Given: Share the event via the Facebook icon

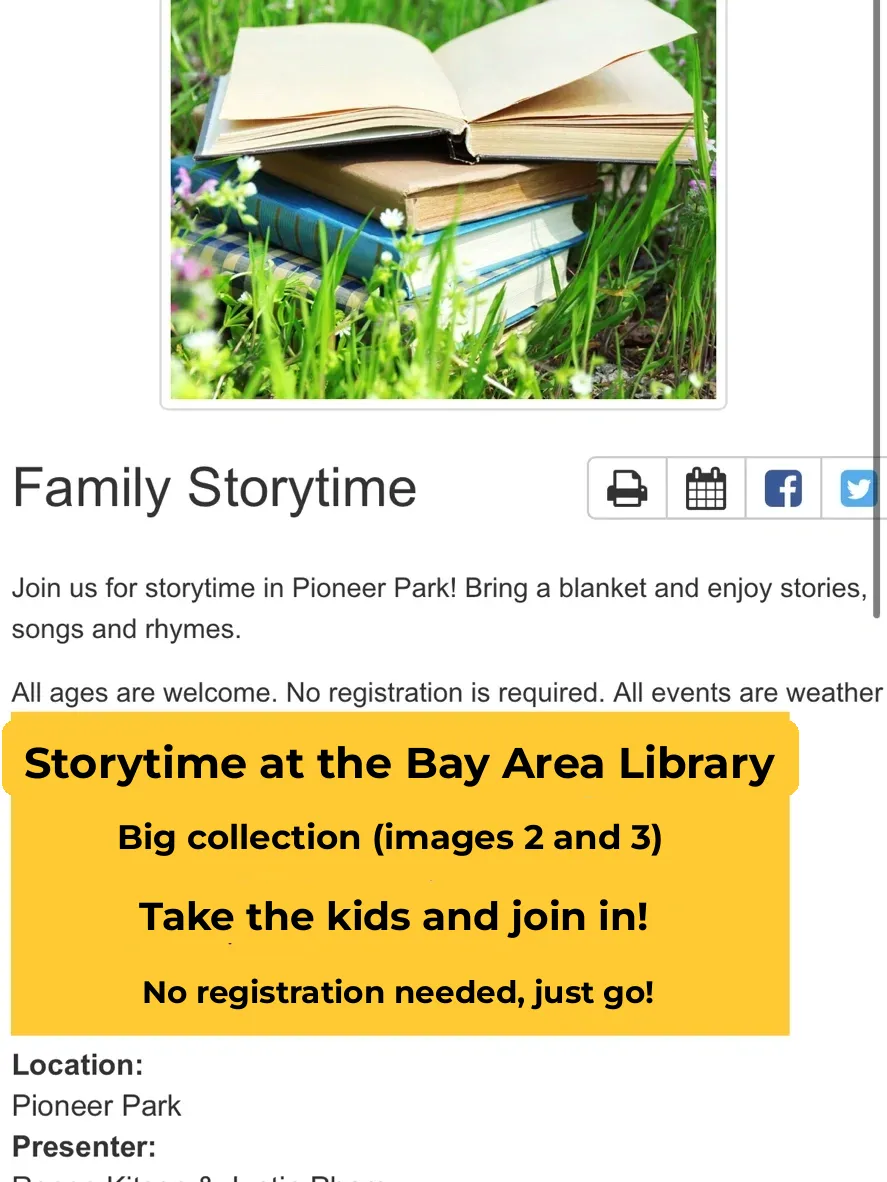Looking at the screenshot, I should [x=783, y=488].
